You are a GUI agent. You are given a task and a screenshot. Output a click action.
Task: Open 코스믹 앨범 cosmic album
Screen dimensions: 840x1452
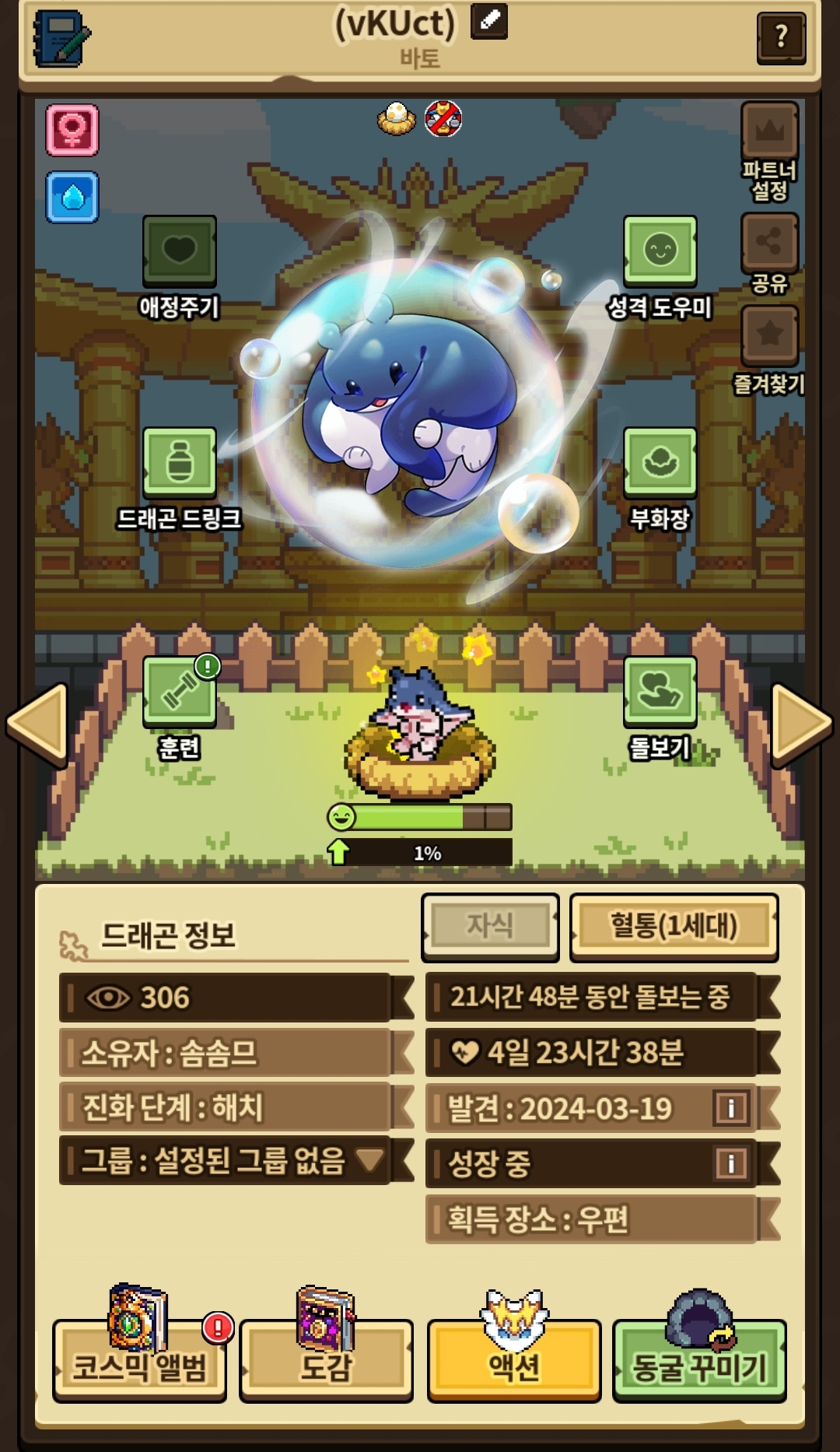pyautogui.click(x=140, y=1366)
